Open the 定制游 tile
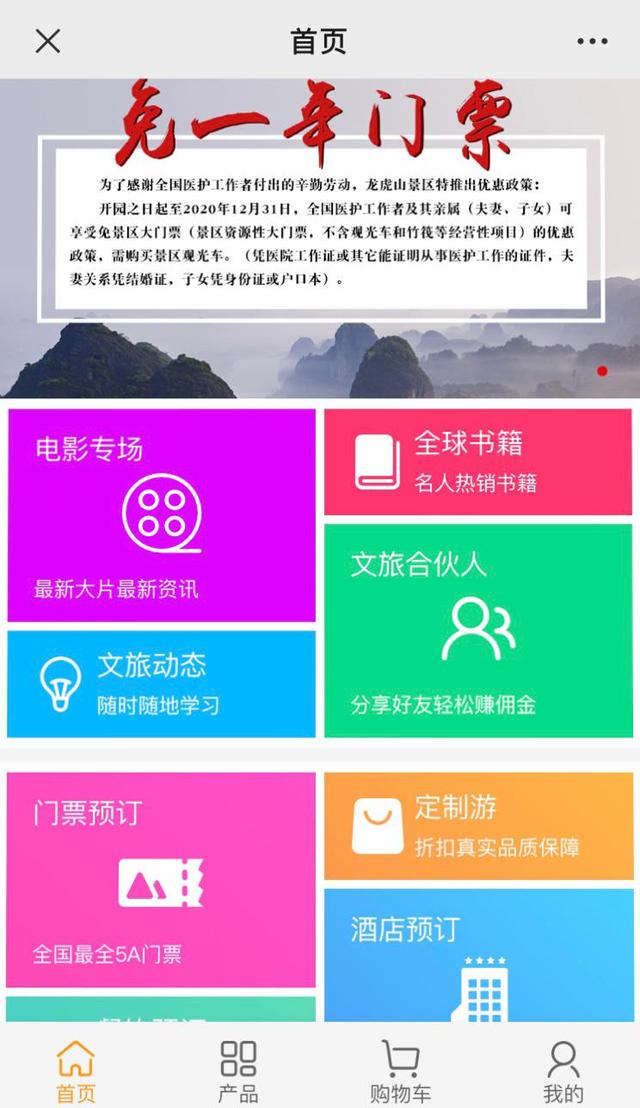640x1108 pixels. pos(478,825)
